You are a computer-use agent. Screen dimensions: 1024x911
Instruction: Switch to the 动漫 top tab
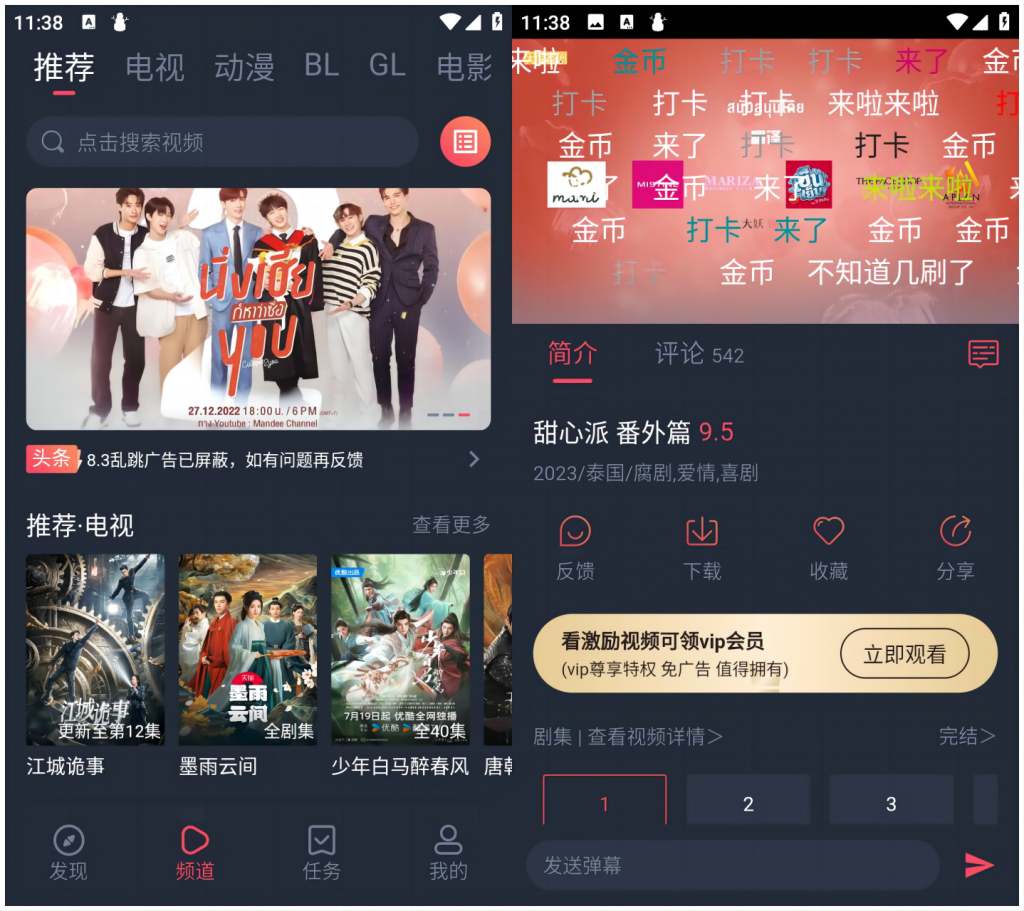click(x=244, y=67)
